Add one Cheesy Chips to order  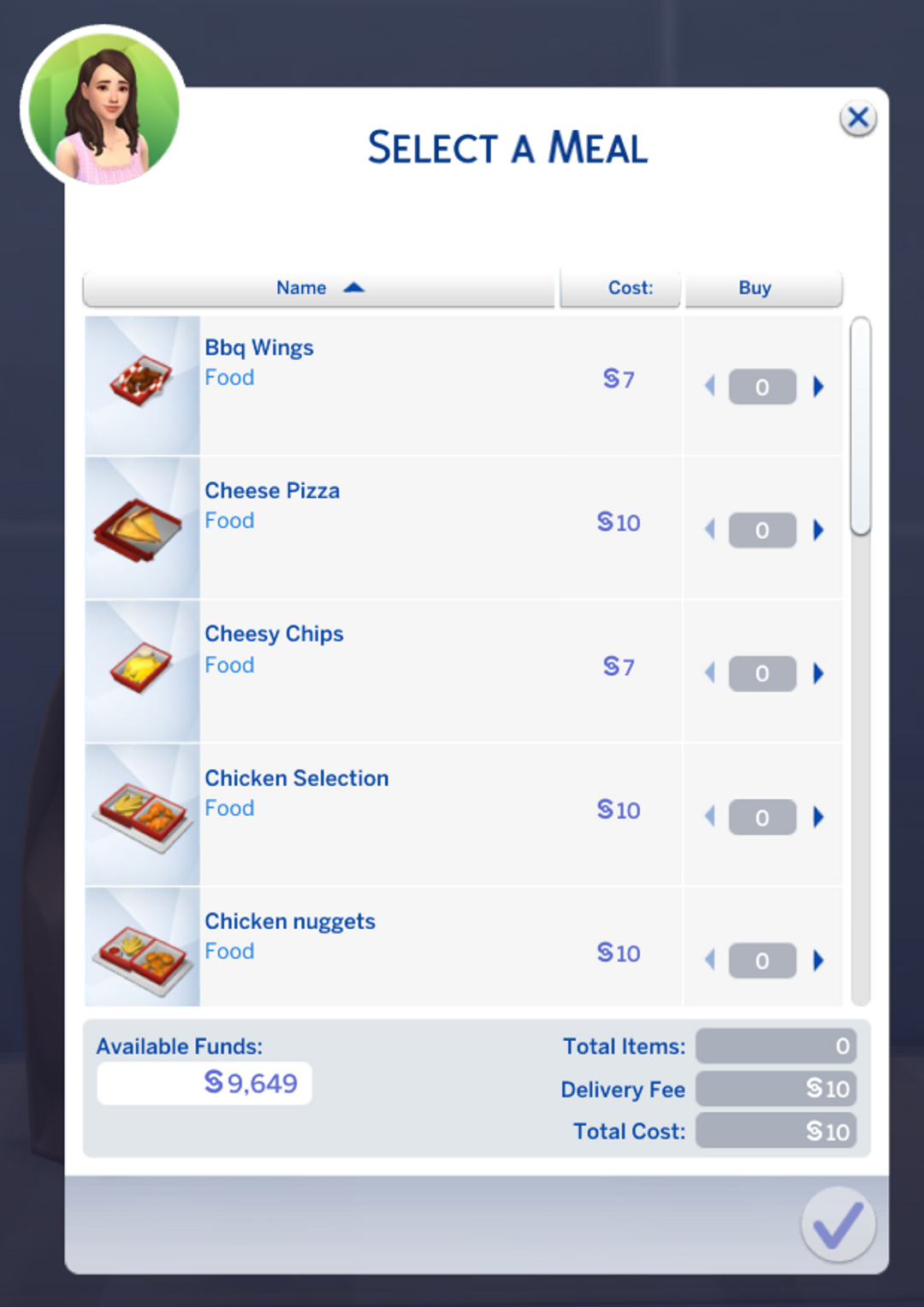818,673
